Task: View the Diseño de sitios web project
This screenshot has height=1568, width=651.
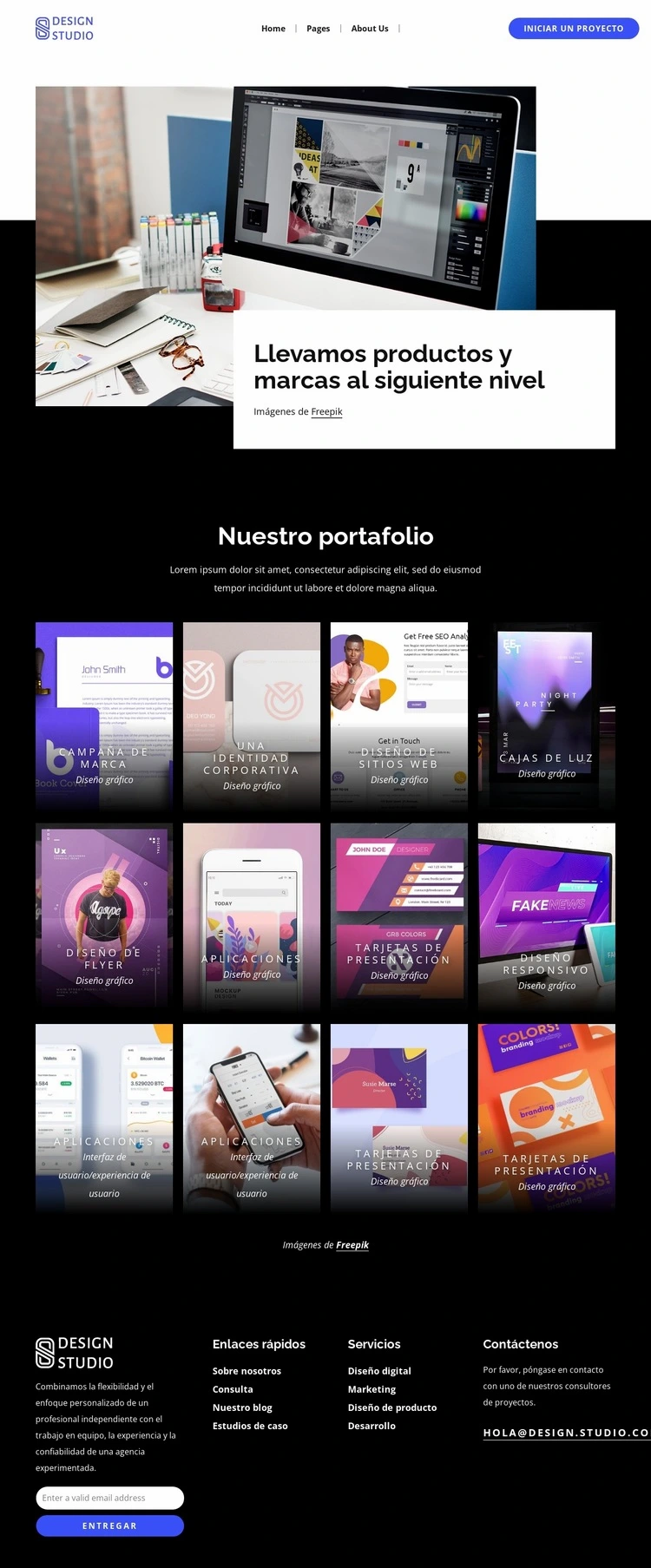Action: point(399,716)
